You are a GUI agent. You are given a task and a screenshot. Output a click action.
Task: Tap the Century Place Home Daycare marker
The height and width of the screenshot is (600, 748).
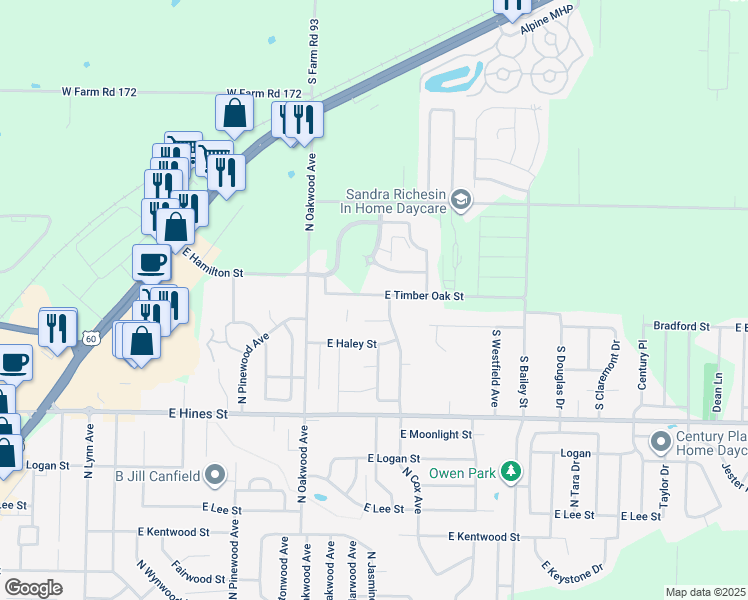coord(660,441)
